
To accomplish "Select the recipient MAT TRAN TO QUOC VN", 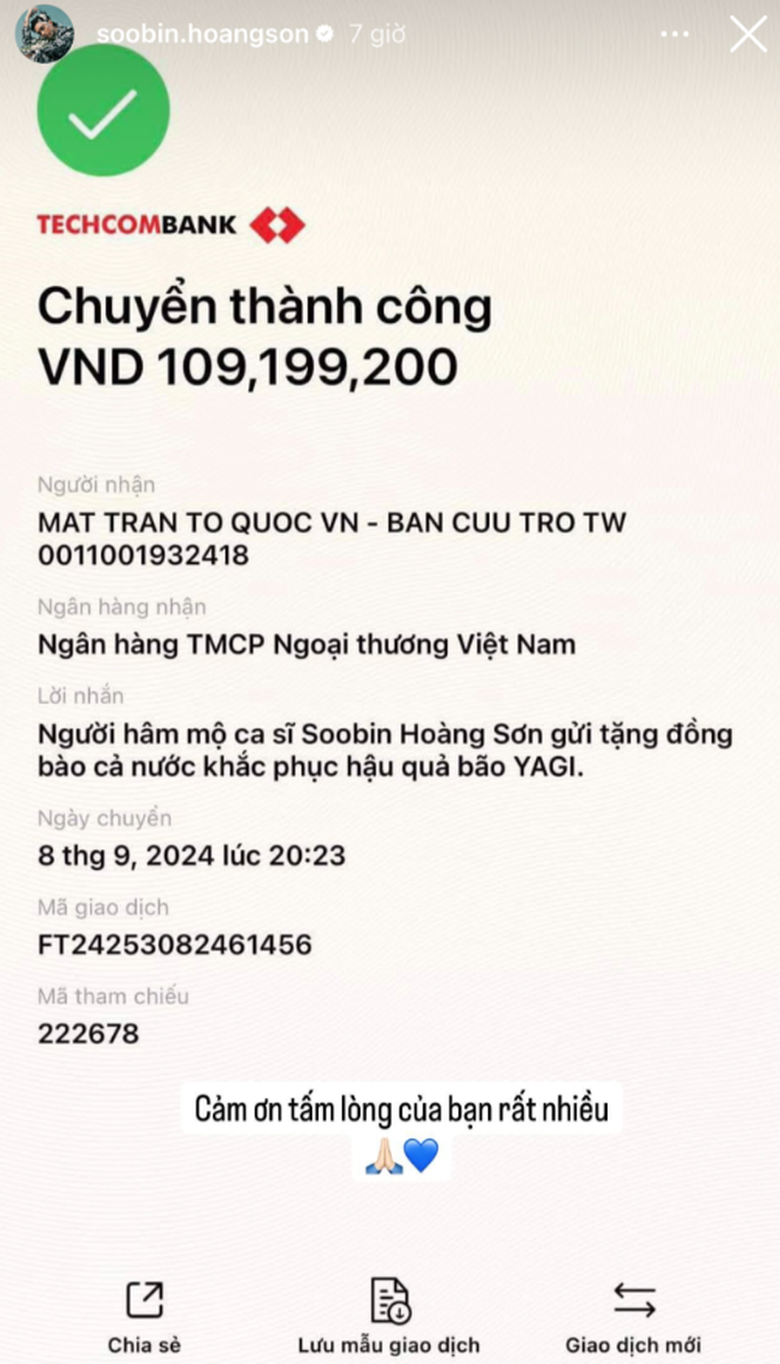I will [x=330, y=521].
